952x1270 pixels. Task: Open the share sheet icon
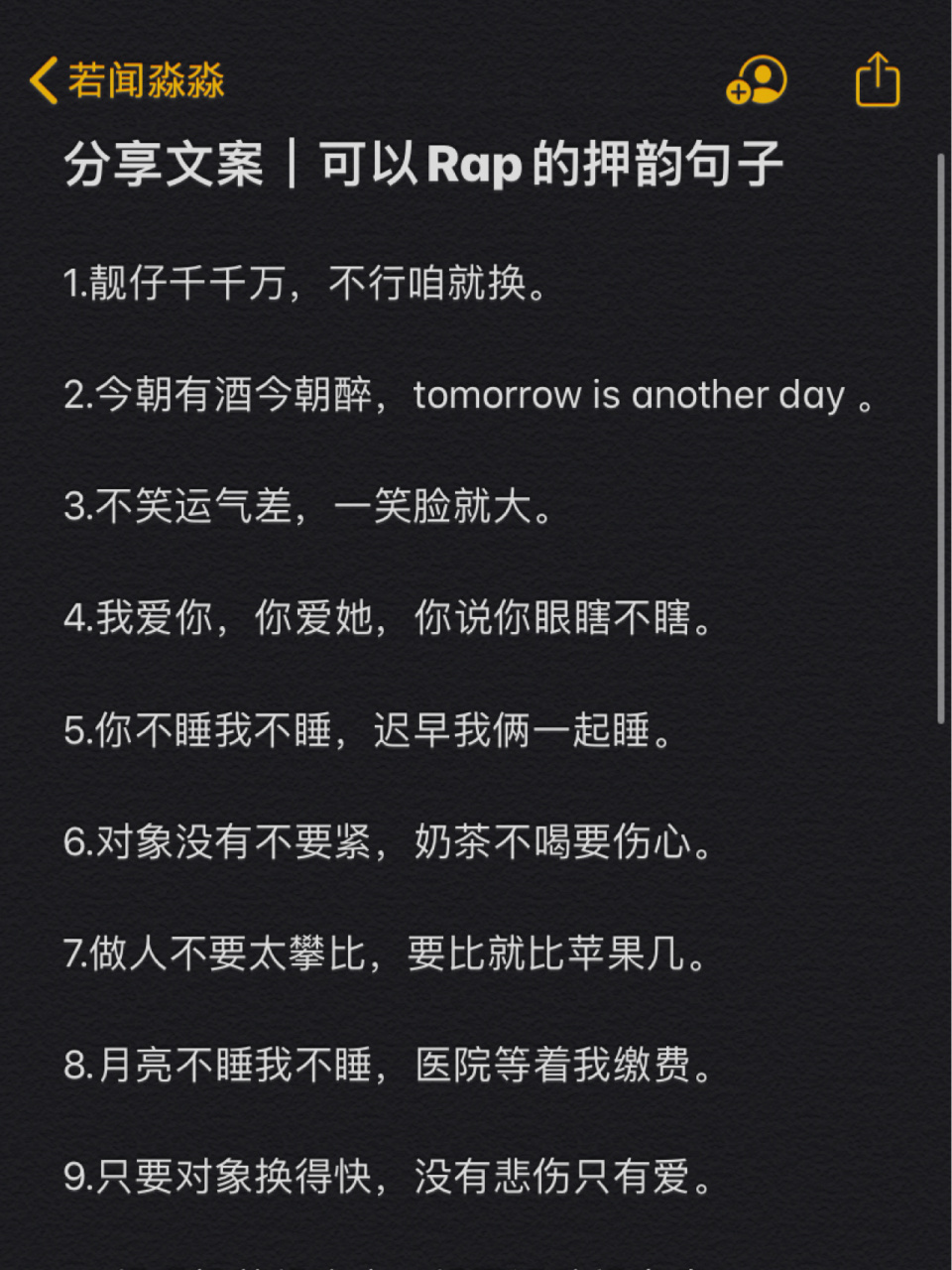[x=877, y=81]
